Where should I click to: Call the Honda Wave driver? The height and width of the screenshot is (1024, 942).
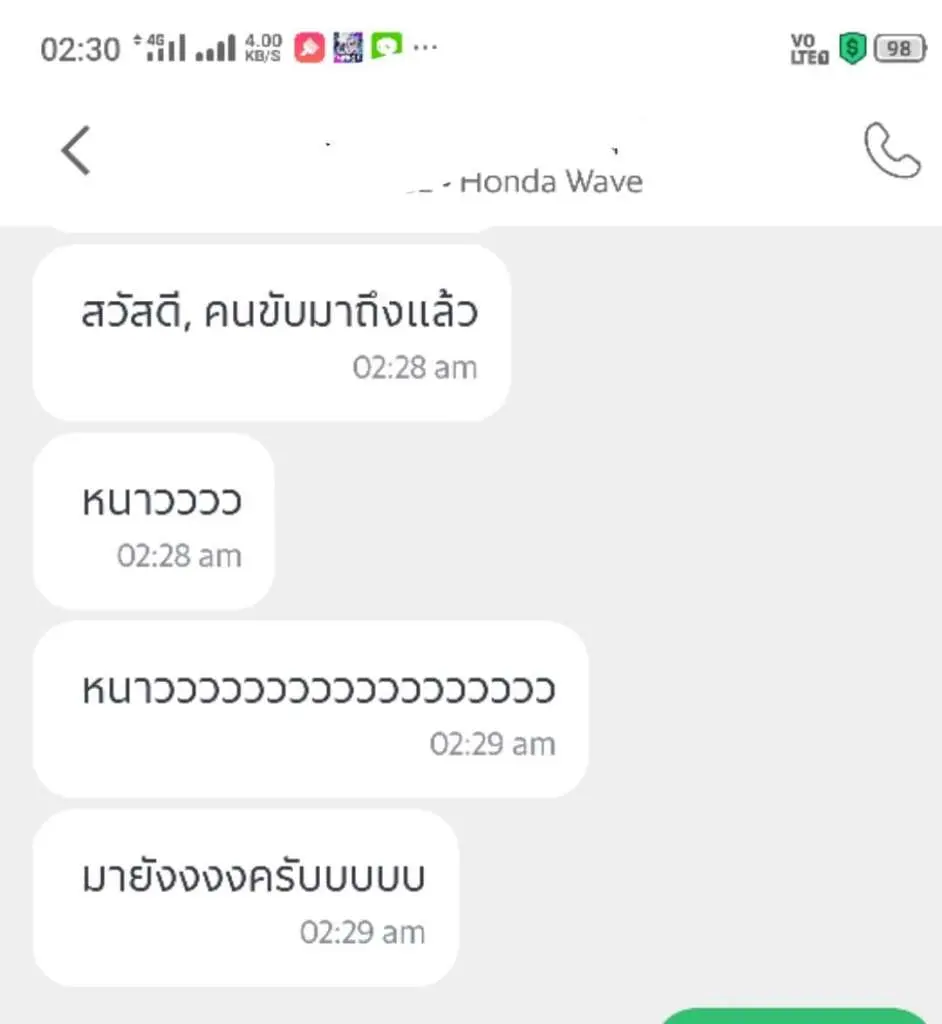pyautogui.click(x=891, y=152)
